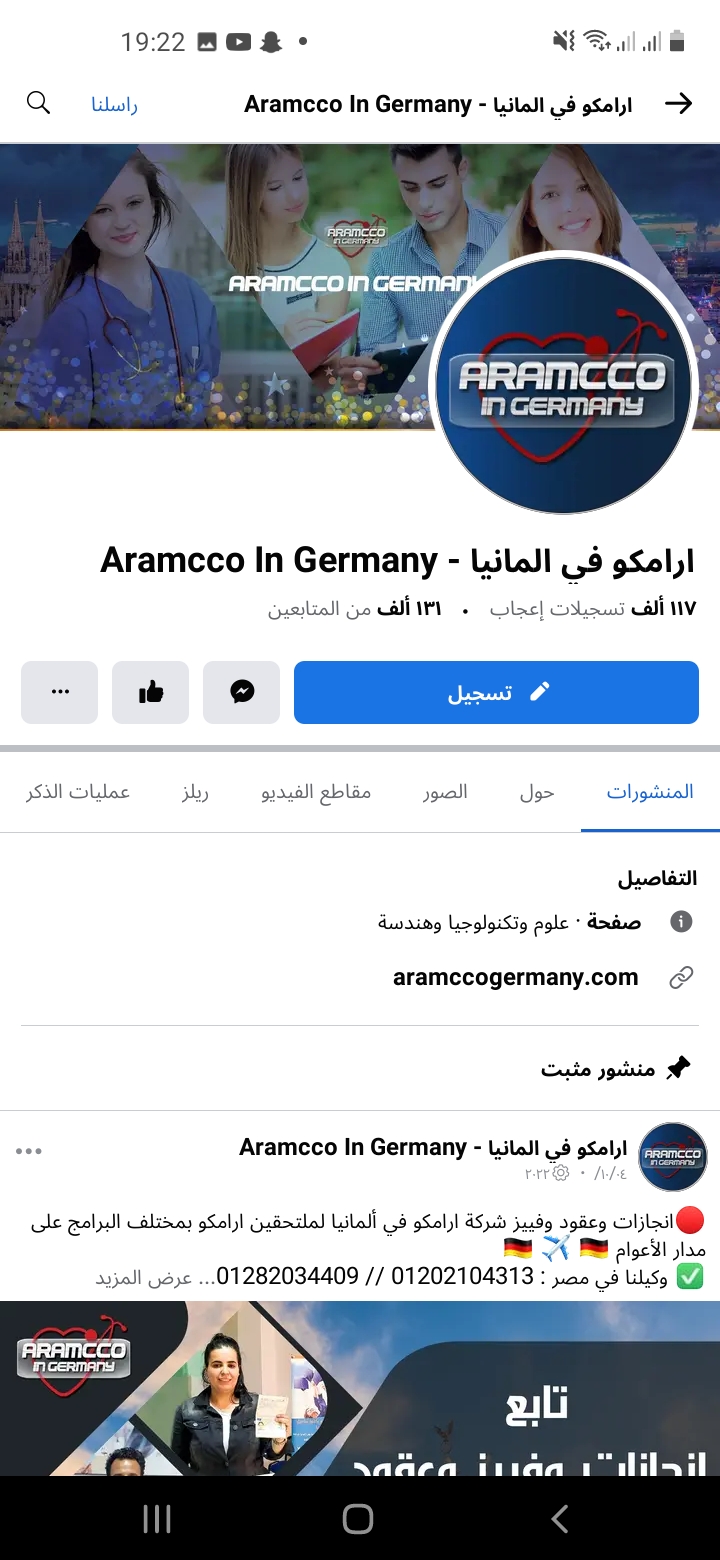Screen dimensions: 720x1560
Task: Open the راسلنا contact link
Action: (115, 104)
